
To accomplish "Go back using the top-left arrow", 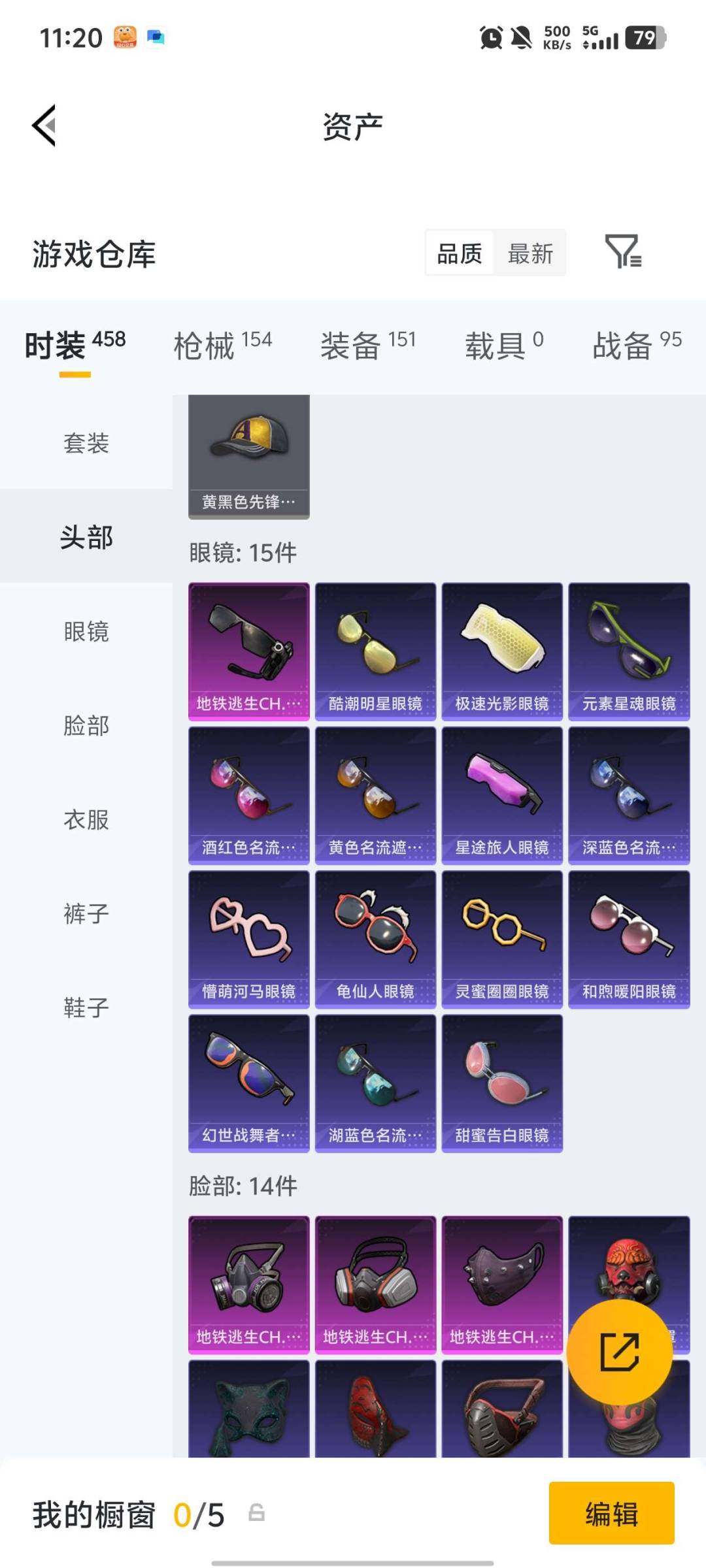I will pyautogui.click(x=44, y=125).
